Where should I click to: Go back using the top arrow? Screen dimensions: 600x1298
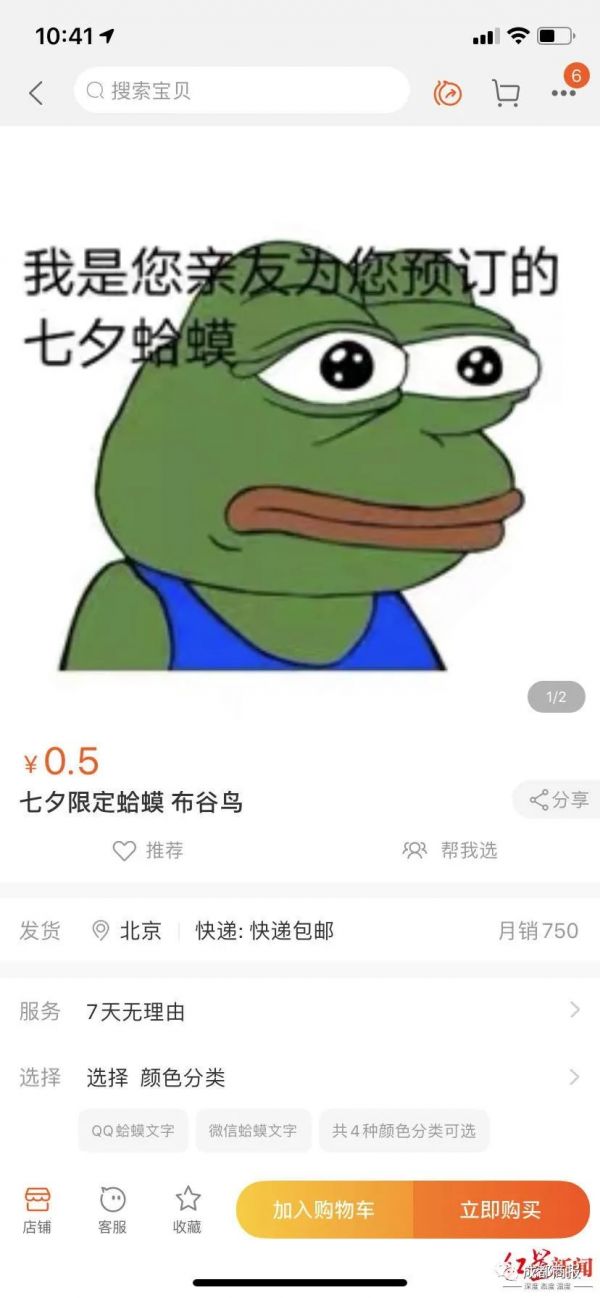click(x=36, y=93)
